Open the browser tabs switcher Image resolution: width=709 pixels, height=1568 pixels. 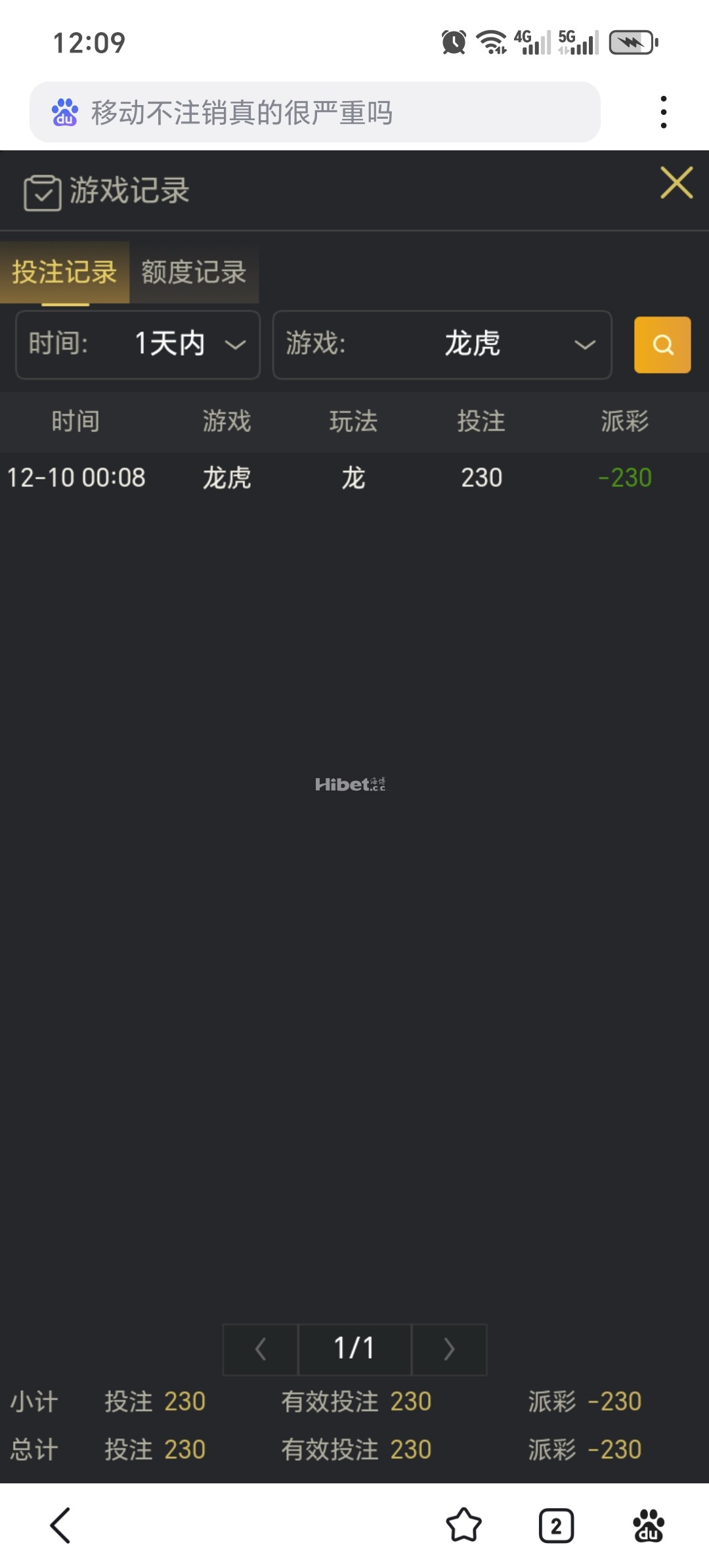tap(556, 1525)
